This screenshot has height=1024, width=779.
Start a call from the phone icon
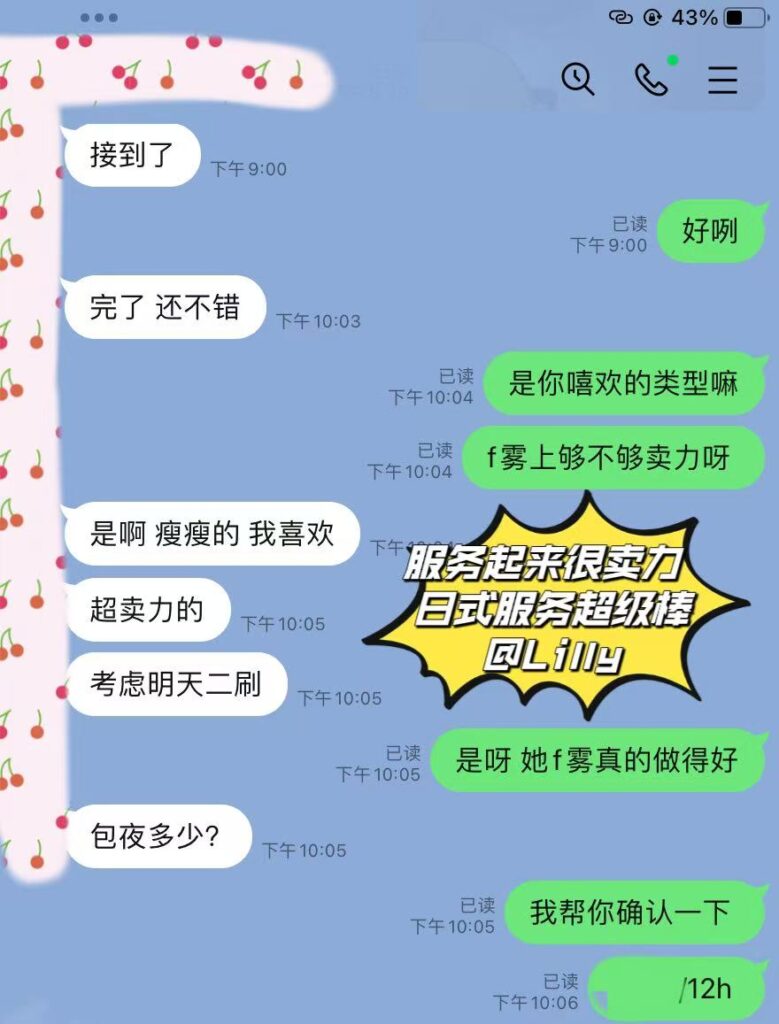tap(651, 80)
